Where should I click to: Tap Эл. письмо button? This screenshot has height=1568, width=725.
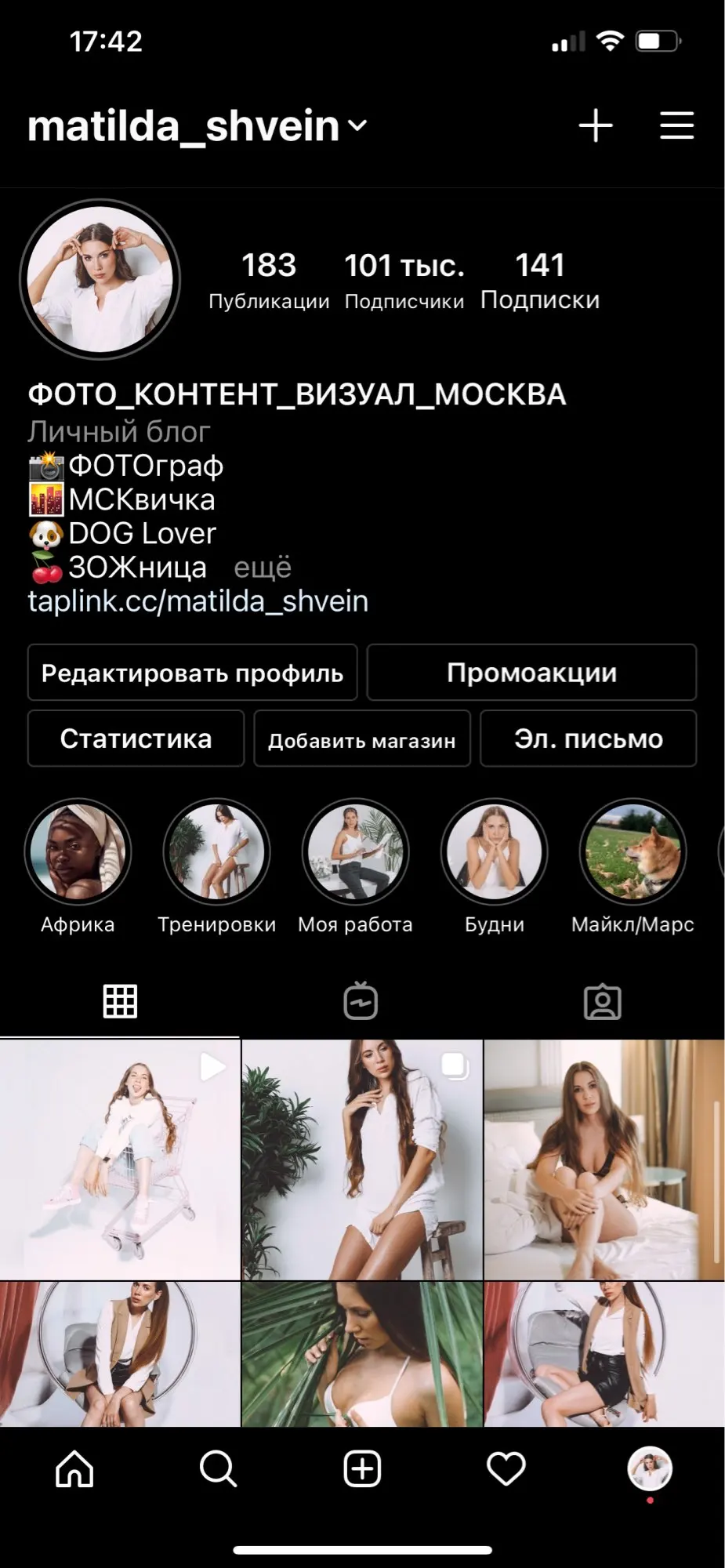588,739
